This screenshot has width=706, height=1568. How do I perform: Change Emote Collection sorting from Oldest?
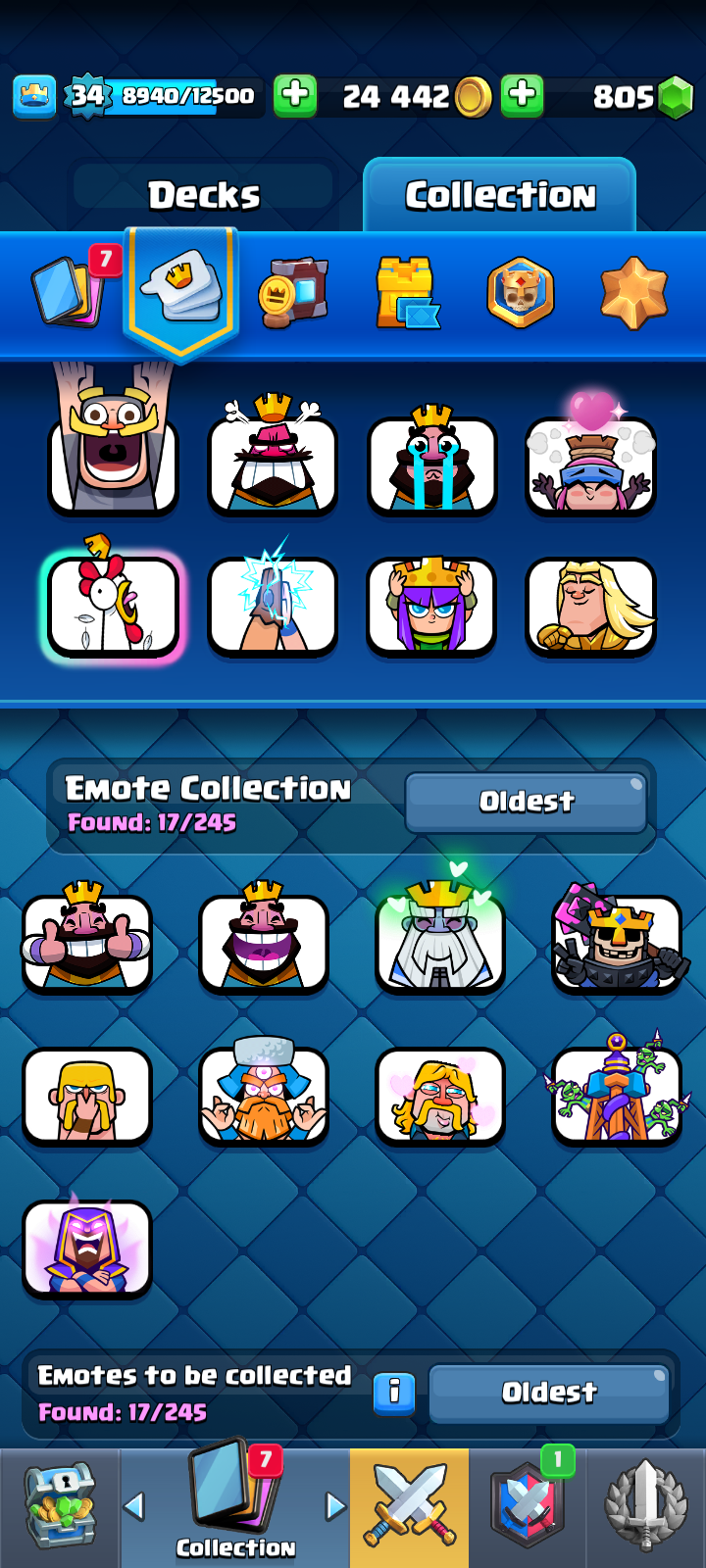pyautogui.click(x=526, y=802)
